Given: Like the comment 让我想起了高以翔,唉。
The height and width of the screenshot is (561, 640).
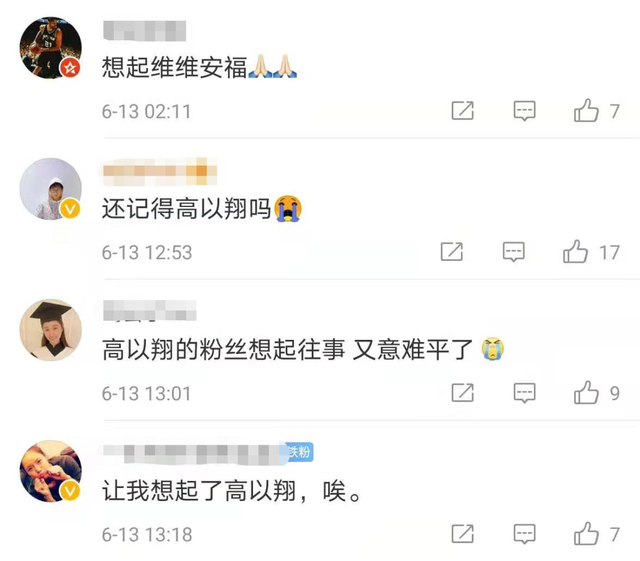Looking at the screenshot, I should point(586,534).
